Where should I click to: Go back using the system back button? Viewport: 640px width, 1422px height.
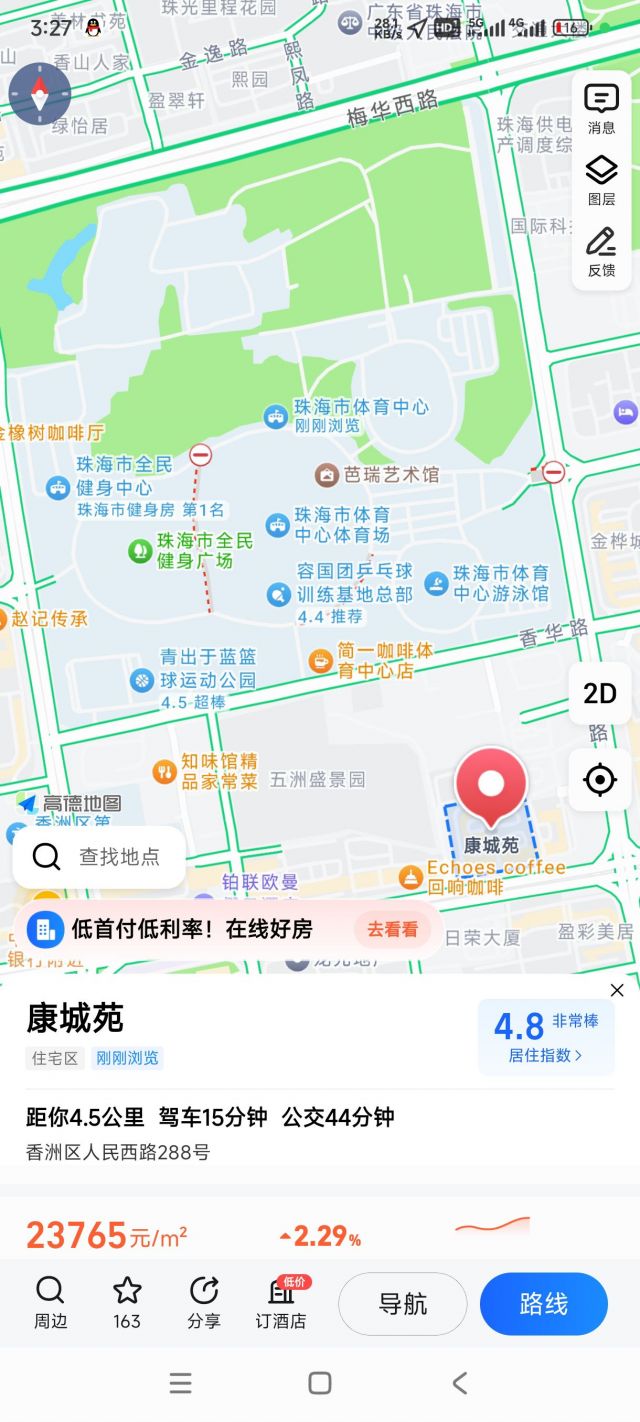pos(459,1383)
